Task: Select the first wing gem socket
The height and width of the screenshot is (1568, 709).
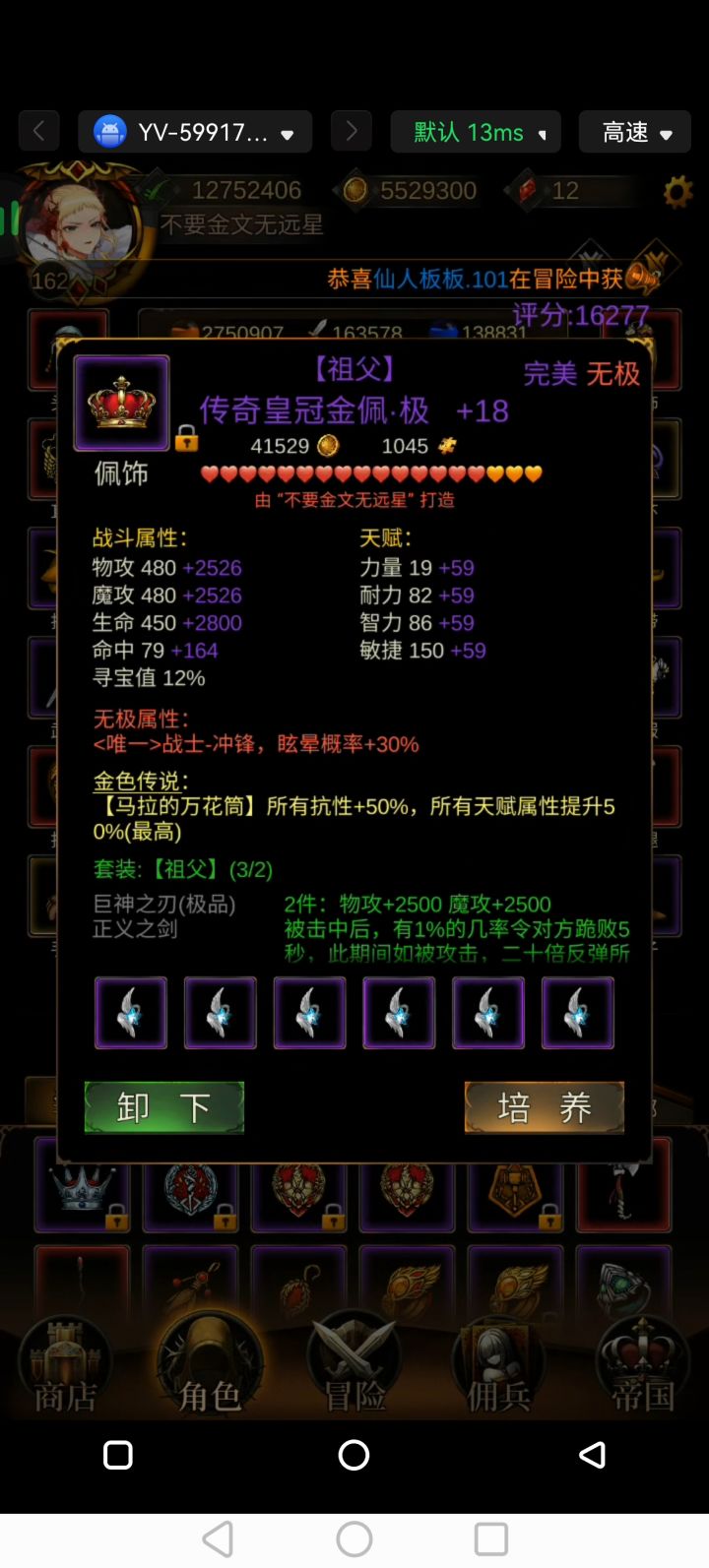Action: tap(131, 1012)
